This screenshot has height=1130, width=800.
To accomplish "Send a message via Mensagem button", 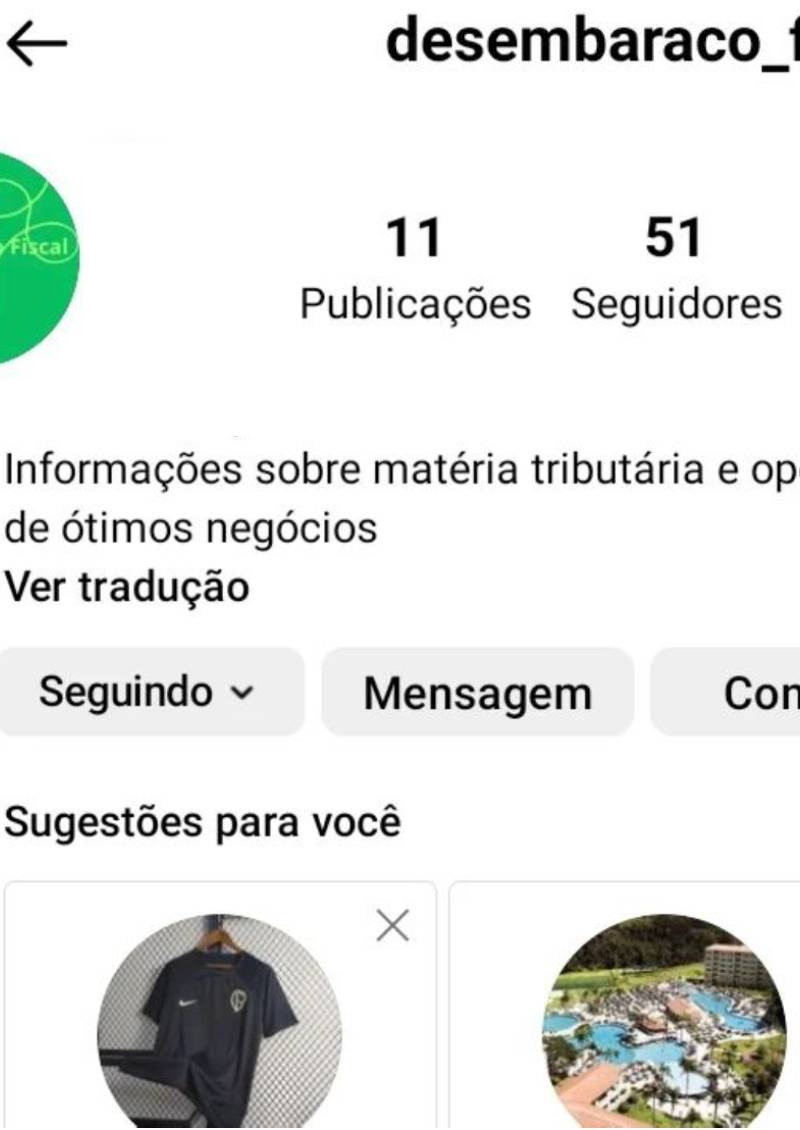I will coord(477,692).
